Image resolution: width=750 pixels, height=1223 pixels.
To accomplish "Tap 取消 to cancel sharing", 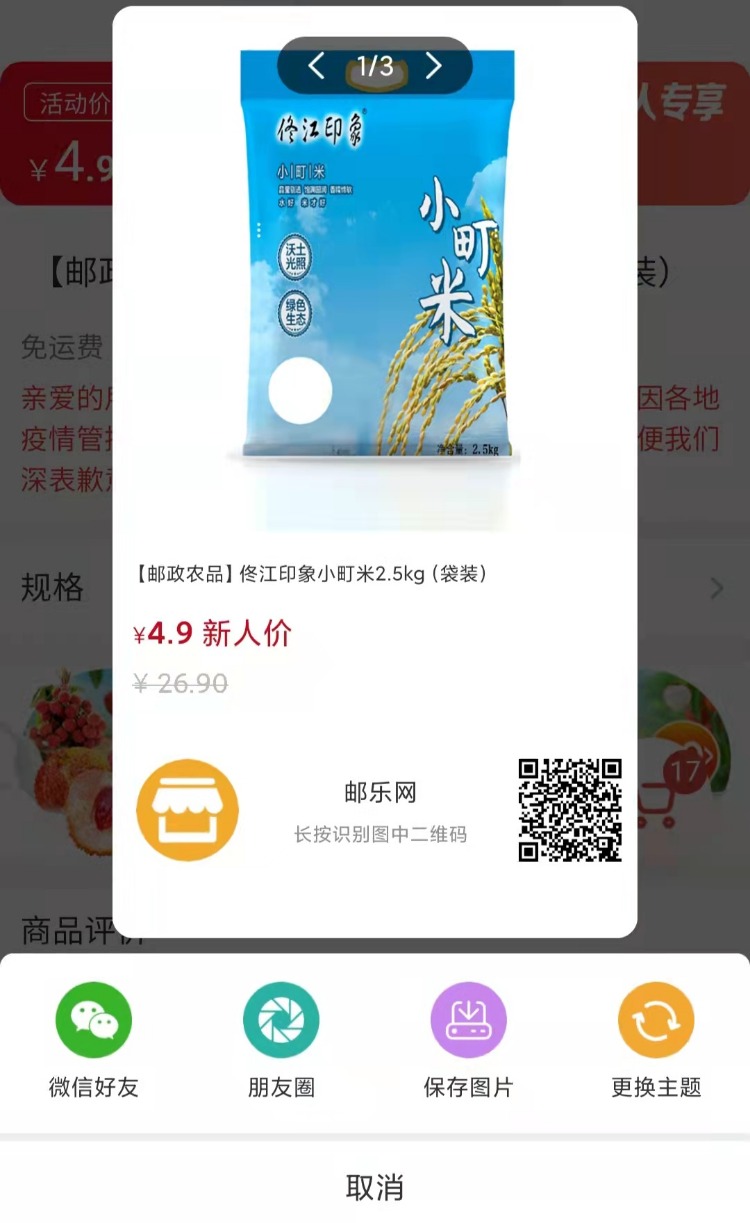I will (375, 1187).
